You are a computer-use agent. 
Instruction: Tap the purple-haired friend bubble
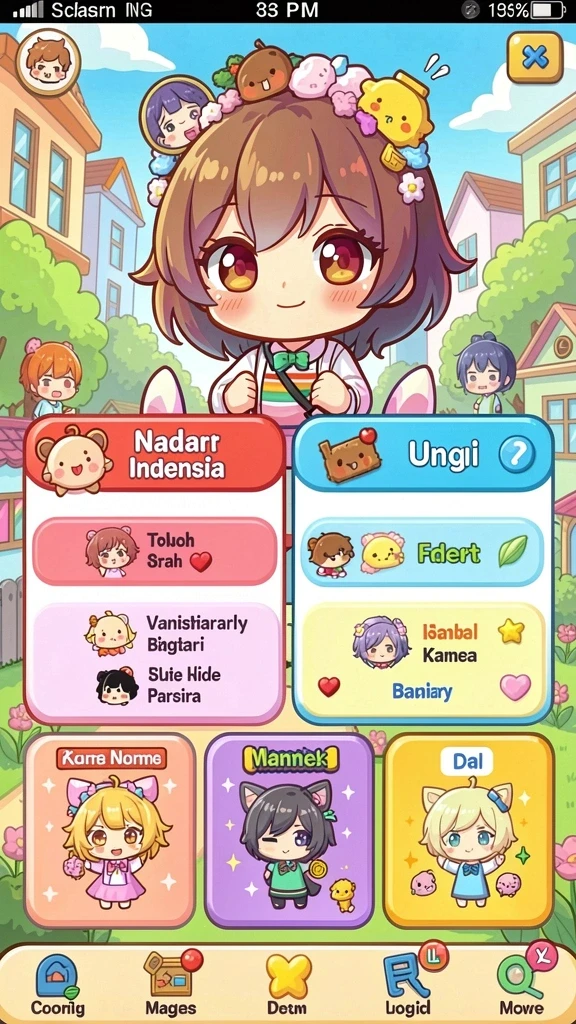[x=173, y=114]
